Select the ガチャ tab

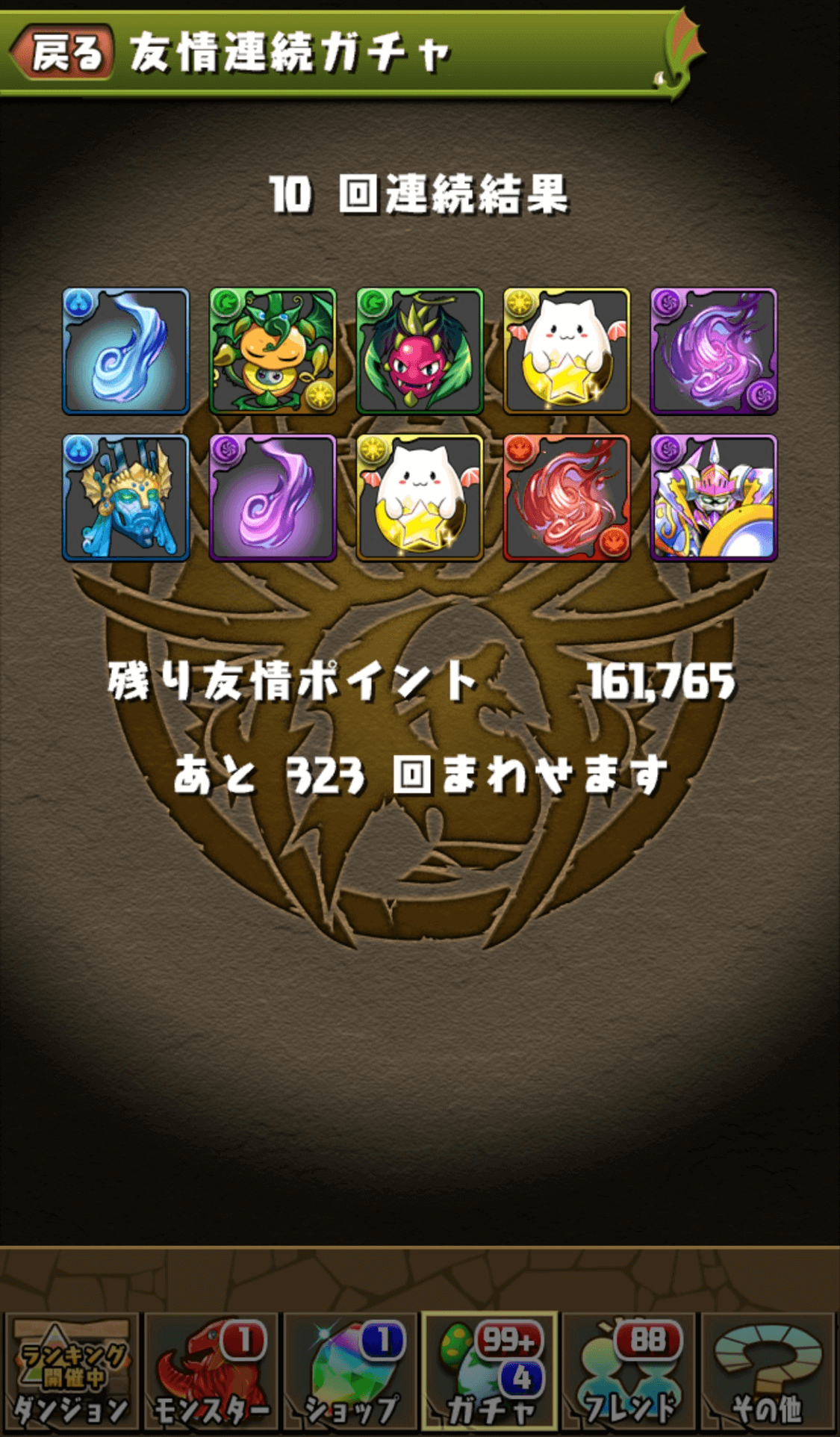[490, 1373]
